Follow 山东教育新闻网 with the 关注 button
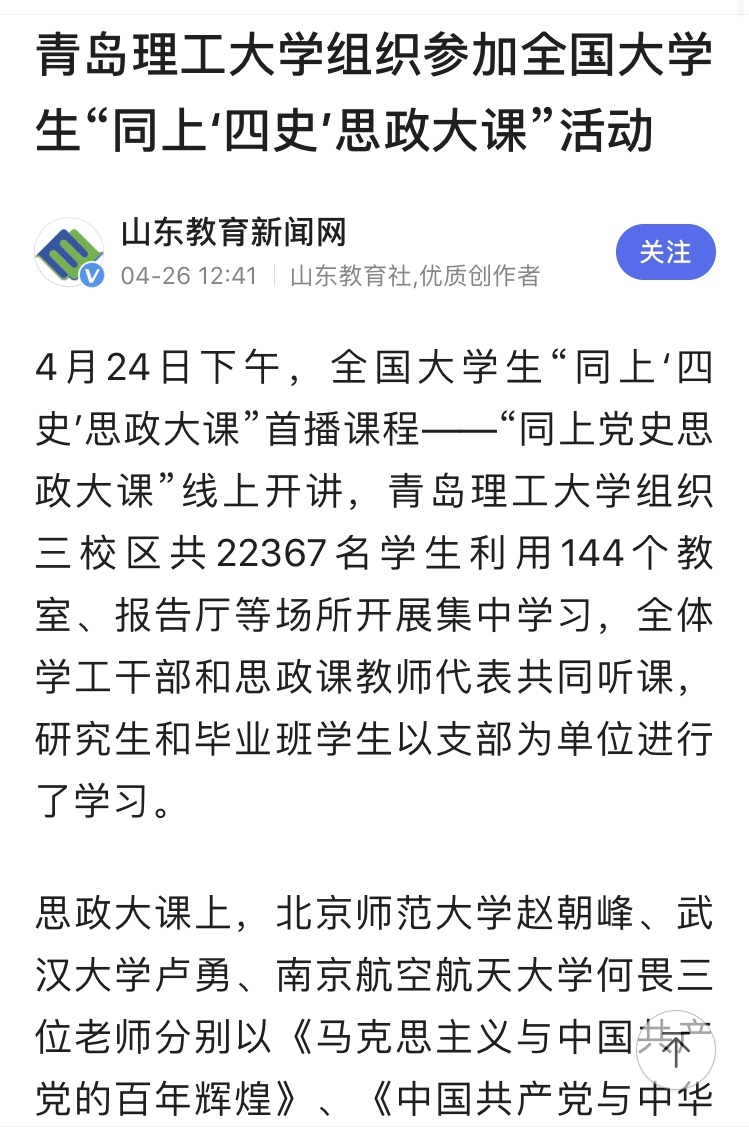 coord(665,252)
